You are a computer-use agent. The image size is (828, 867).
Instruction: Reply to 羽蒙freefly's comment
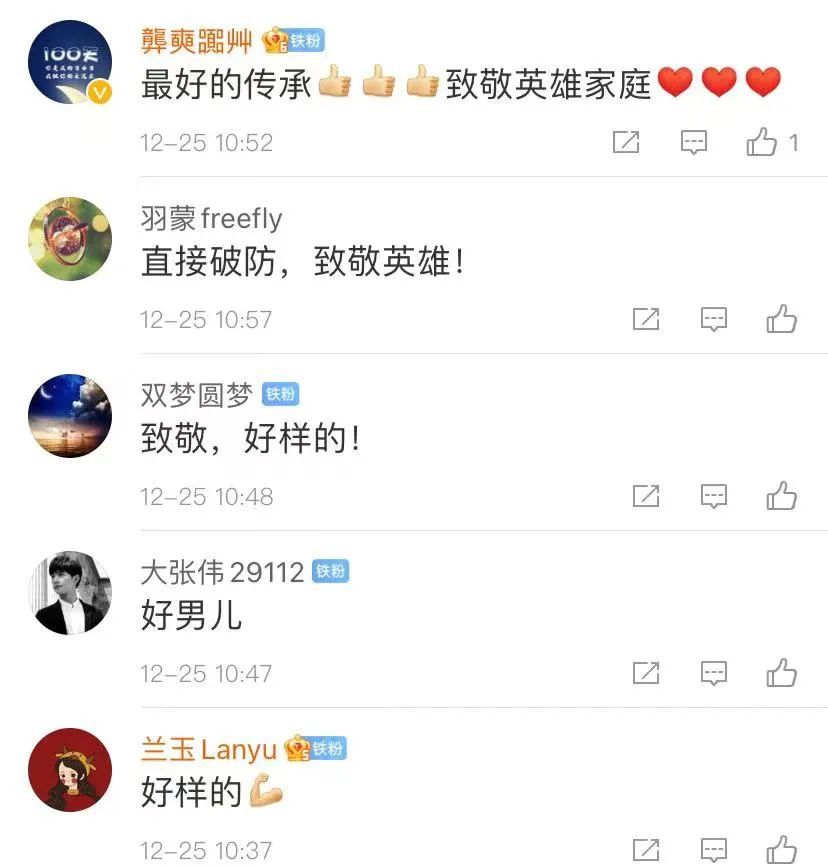pos(714,320)
